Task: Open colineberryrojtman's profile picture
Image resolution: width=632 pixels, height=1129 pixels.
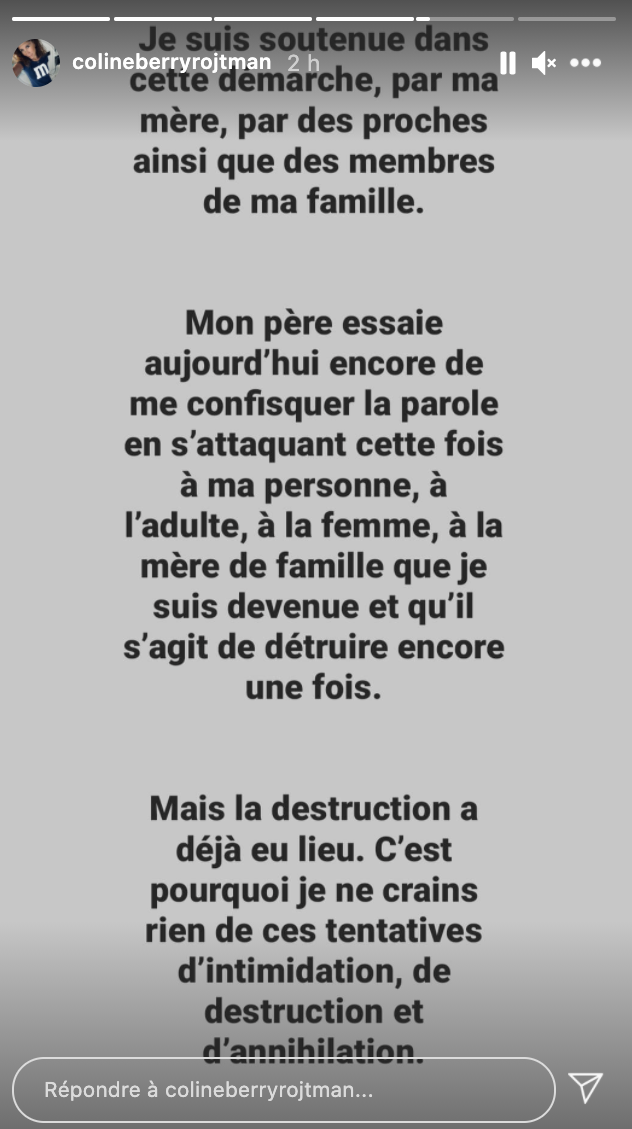Action: pyautogui.click(x=36, y=63)
